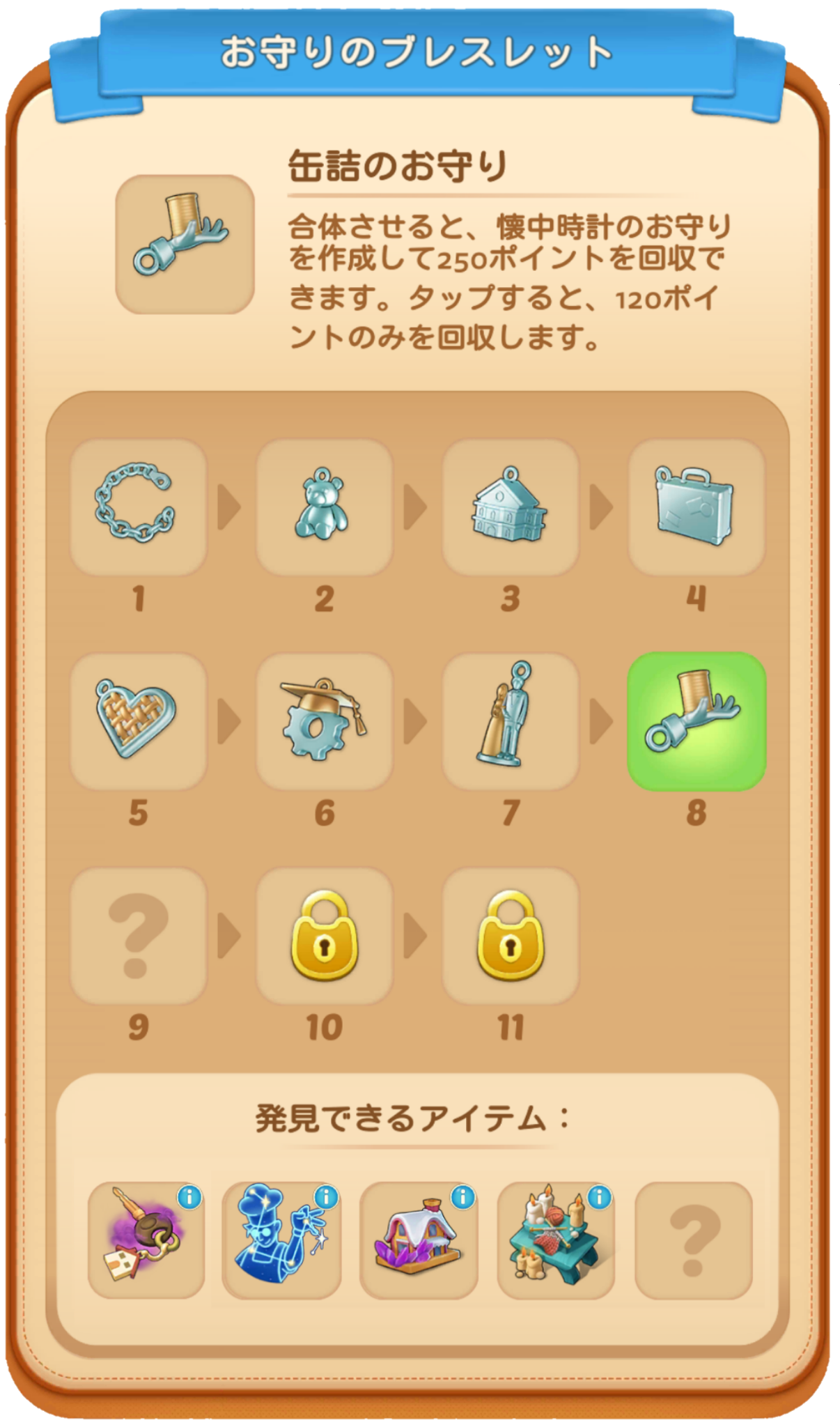The height and width of the screenshot is (1427, 840).
Task: Select the couple statue charm, item 7
Action: coord(511,721)
